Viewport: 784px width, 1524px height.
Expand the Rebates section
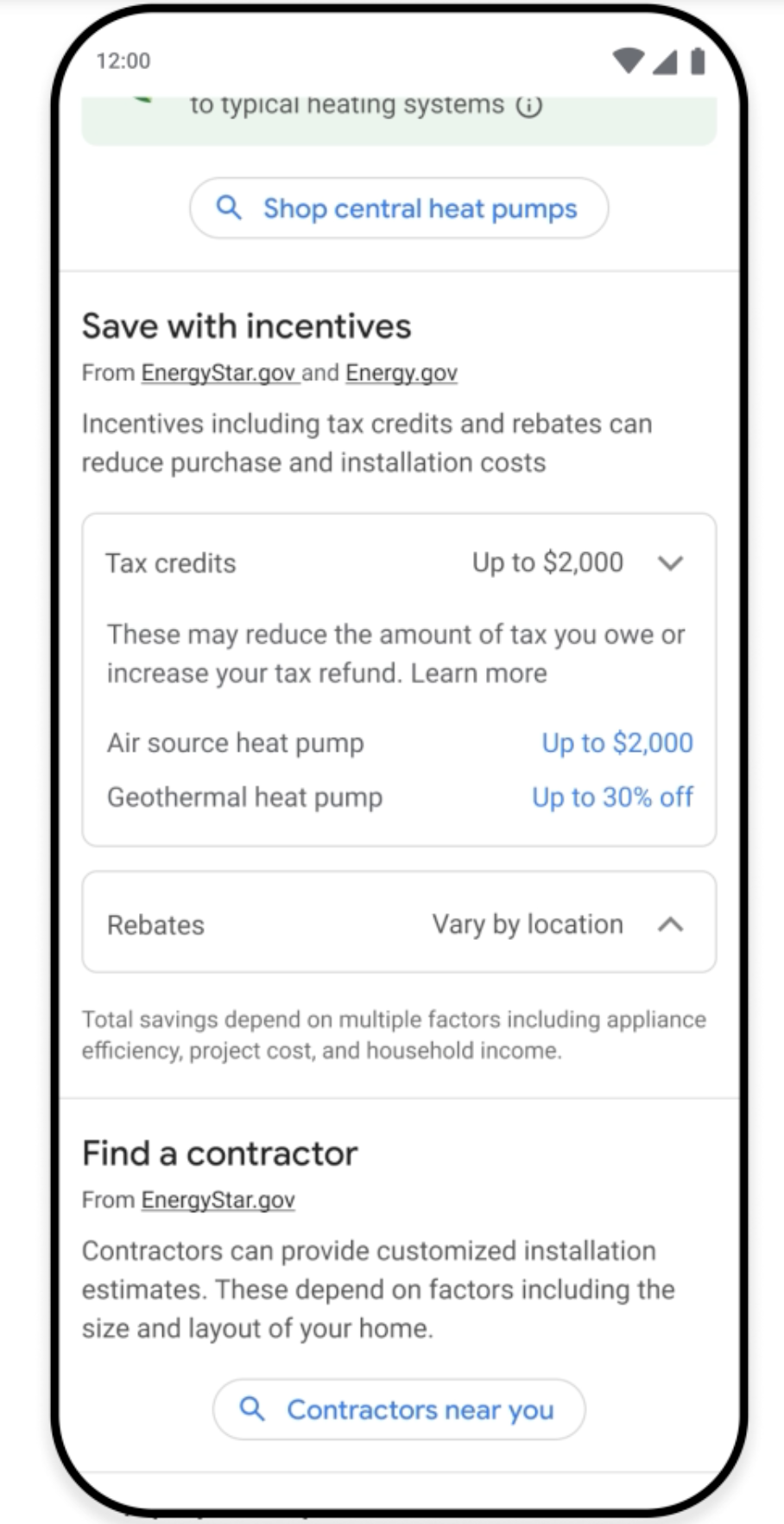click(x=399, y=923)
